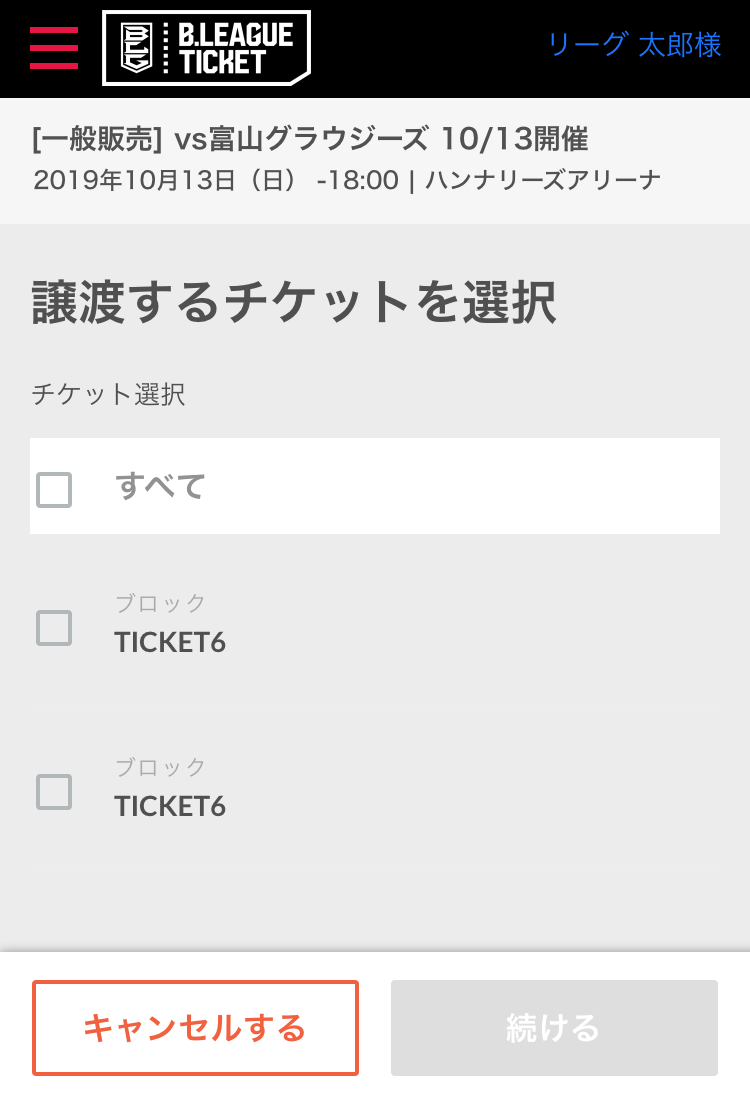
Task: Tap the second ブロック TICKET6 entry
Action: tap(170, 792)
